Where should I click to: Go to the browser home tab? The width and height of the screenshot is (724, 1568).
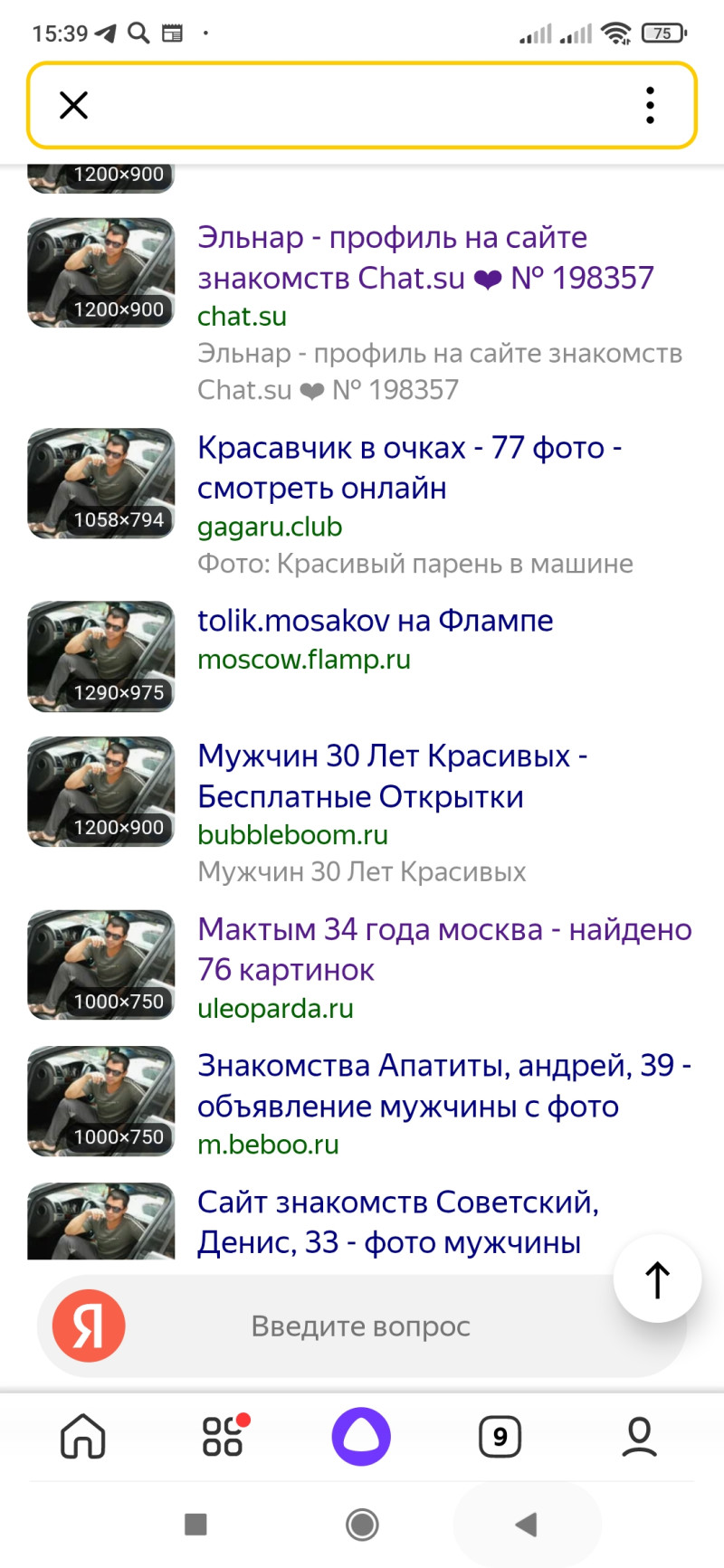83,1436
